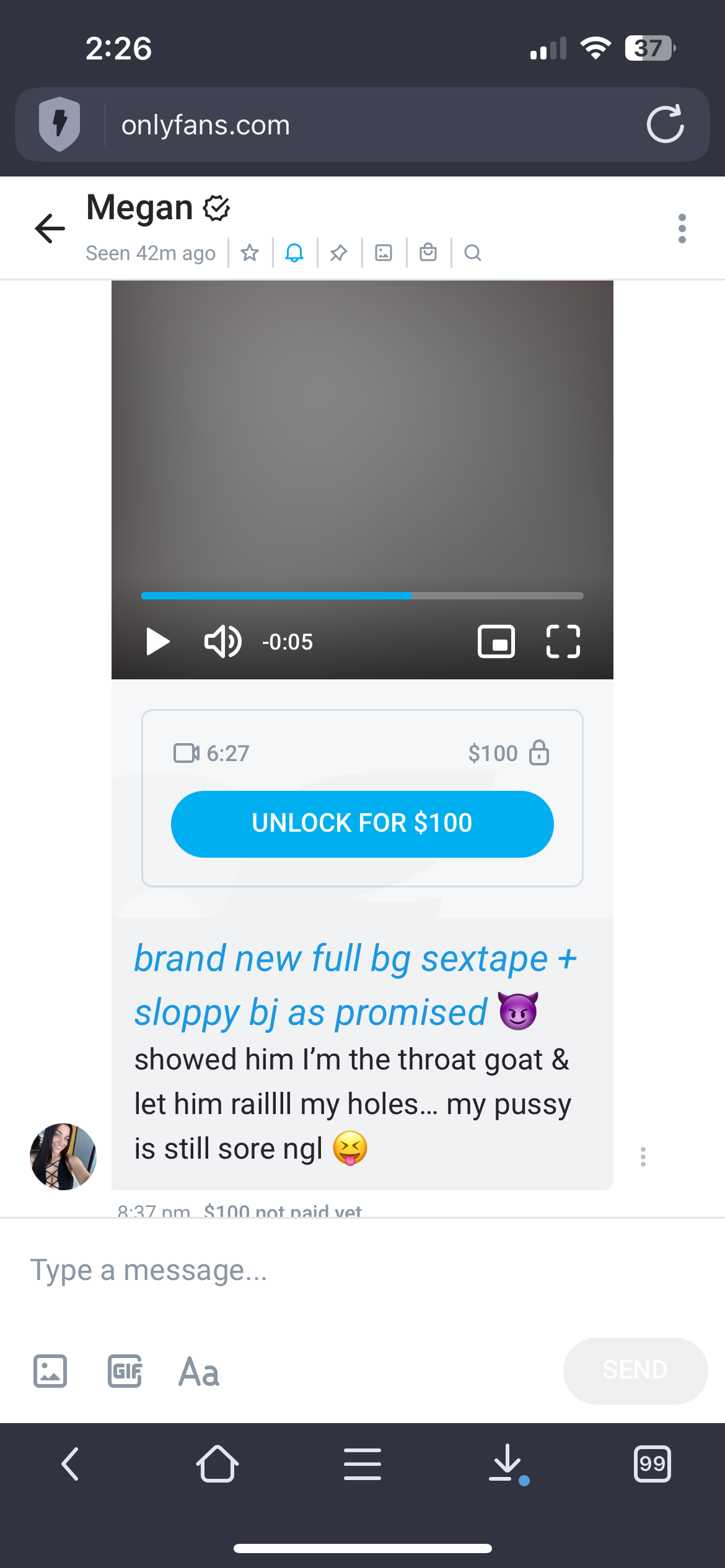Image resolution: width=725 pixels, height=1568 pixels.
Task: Open the GIF picker
Action: tap(125, 1371)
